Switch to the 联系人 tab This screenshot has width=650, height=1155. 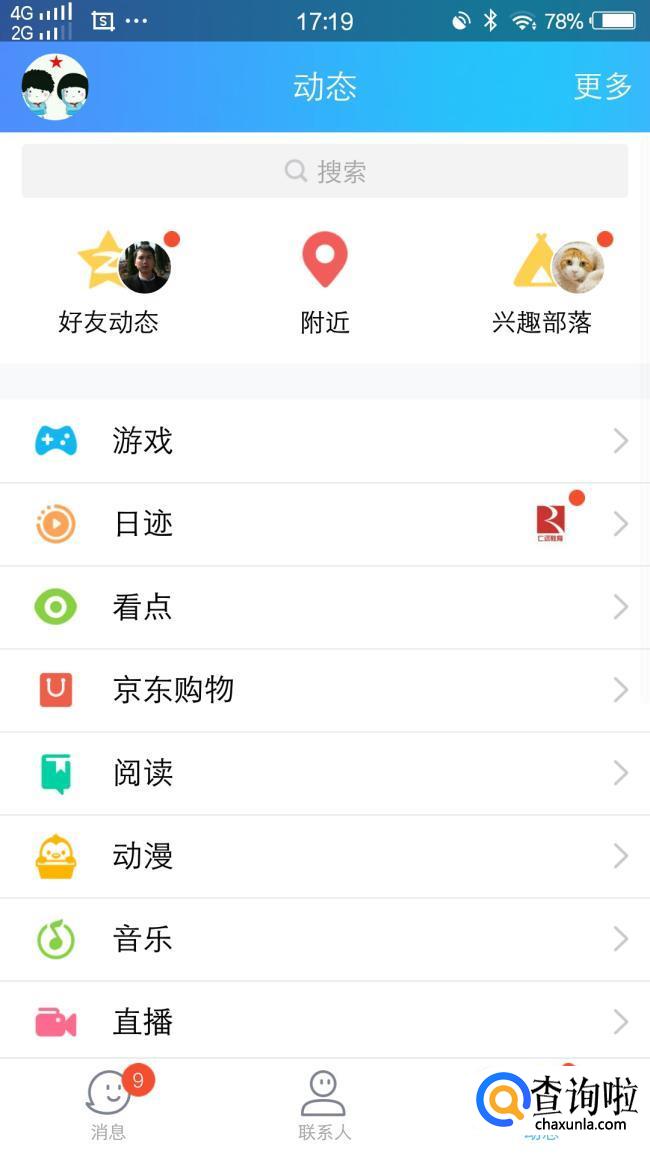click(324, 1106)
